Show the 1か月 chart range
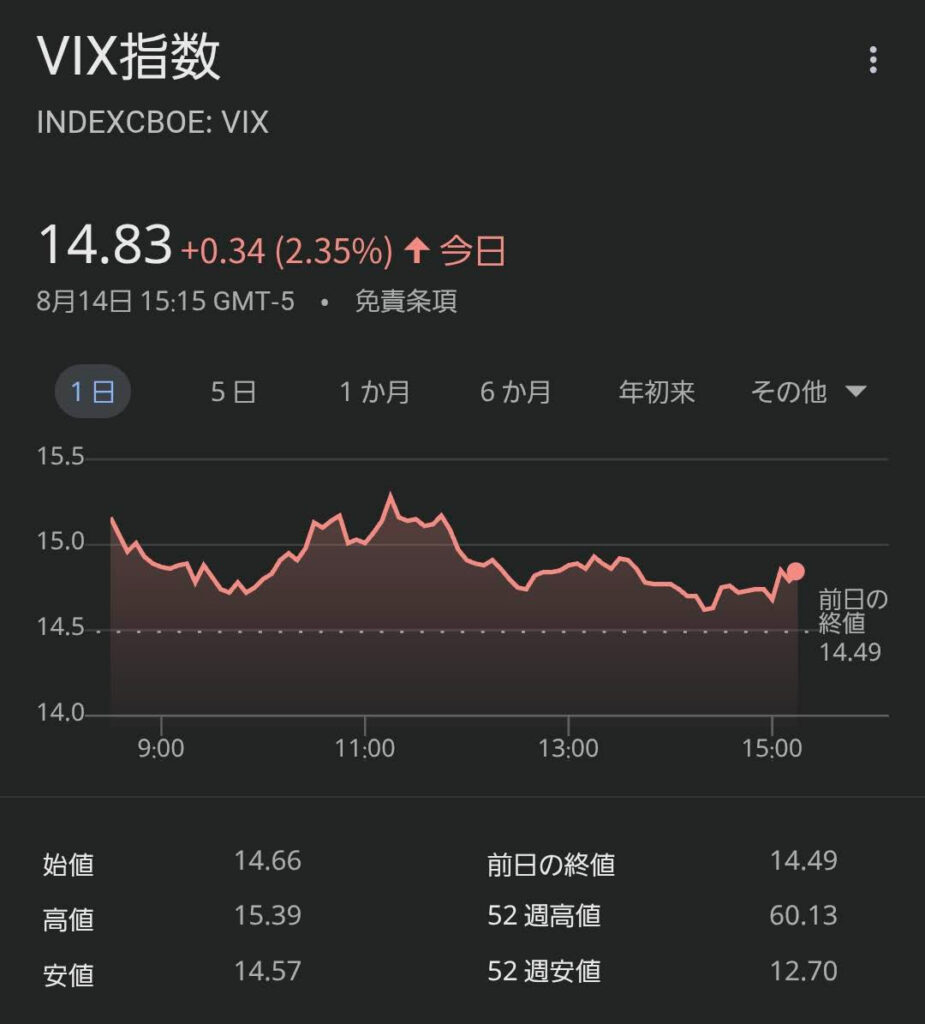 [374, 392]
